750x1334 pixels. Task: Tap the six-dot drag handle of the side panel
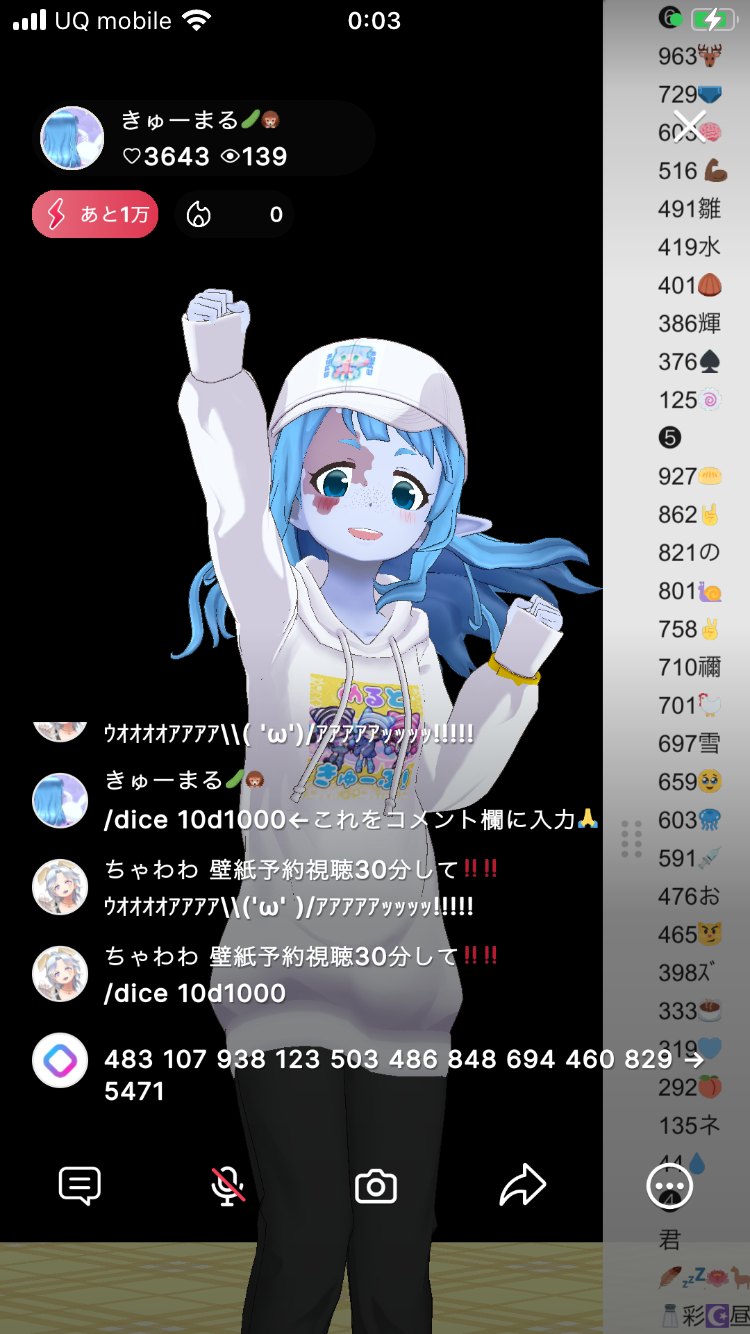631,839
